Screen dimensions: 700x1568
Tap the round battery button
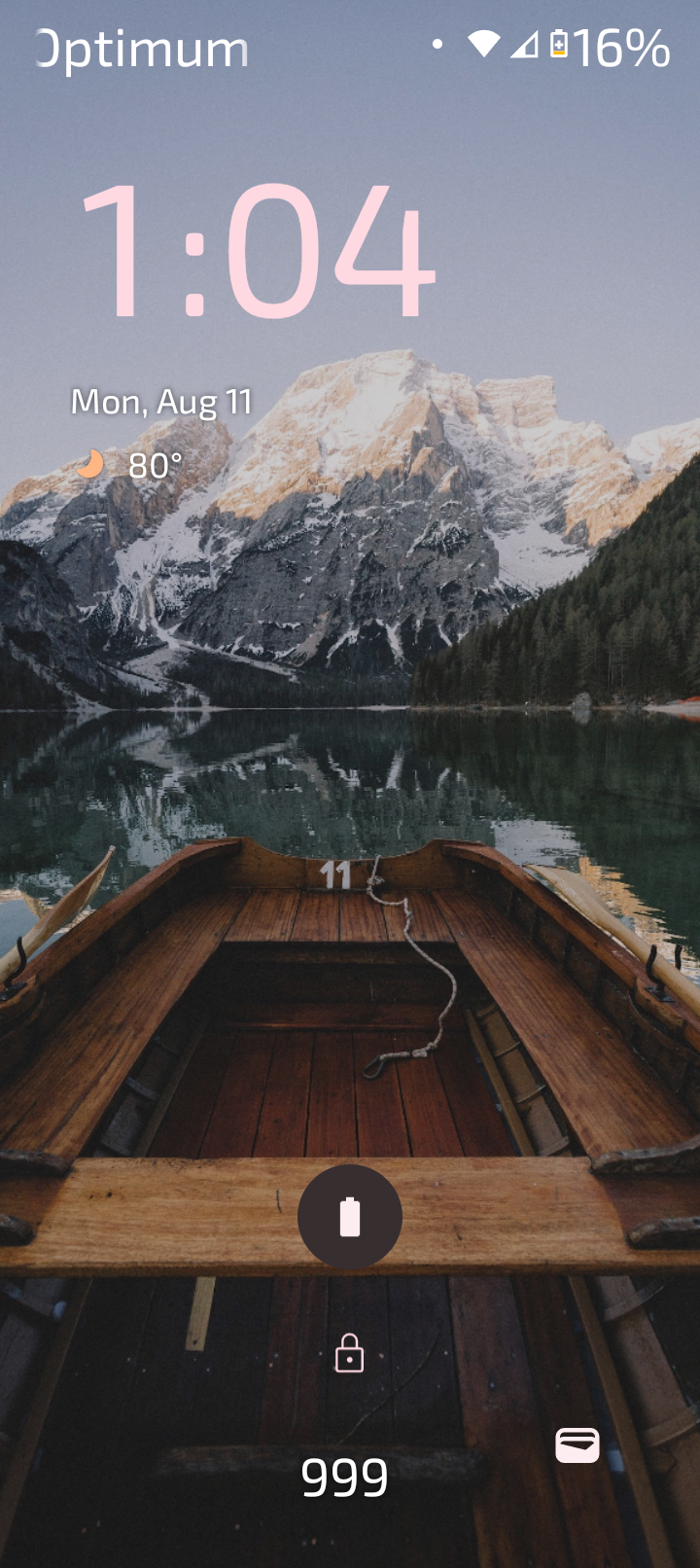[x=350, y=1217]
